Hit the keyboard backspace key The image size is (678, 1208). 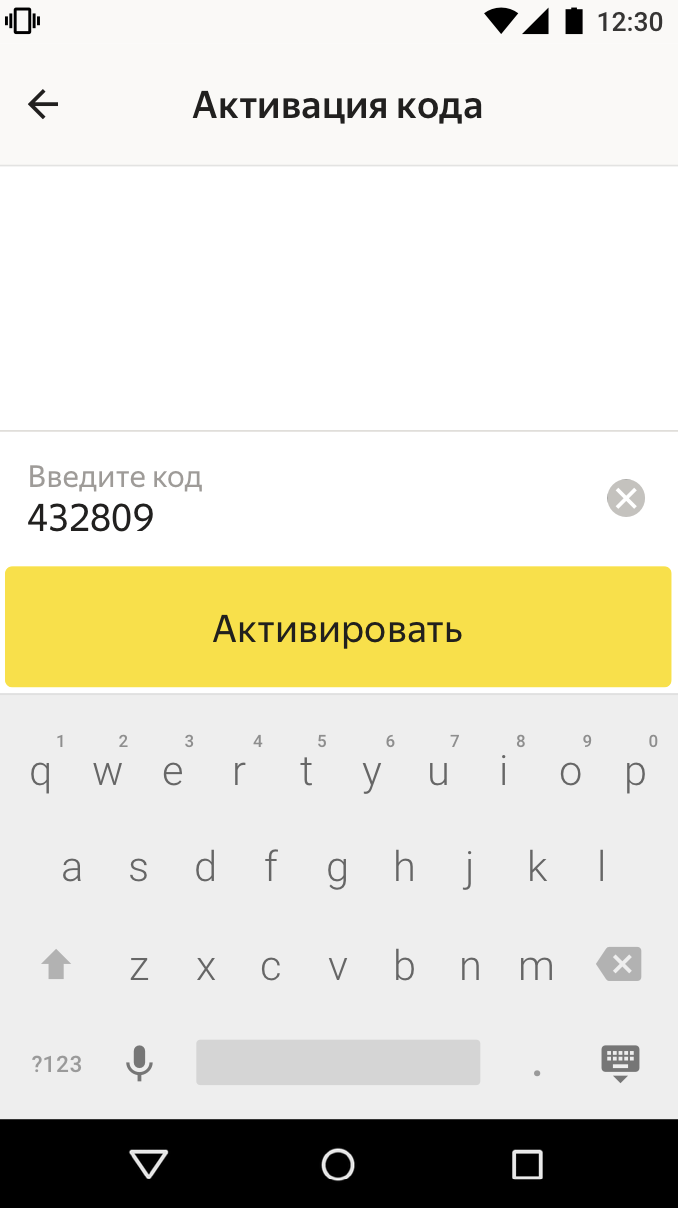[x=619, y=964]
